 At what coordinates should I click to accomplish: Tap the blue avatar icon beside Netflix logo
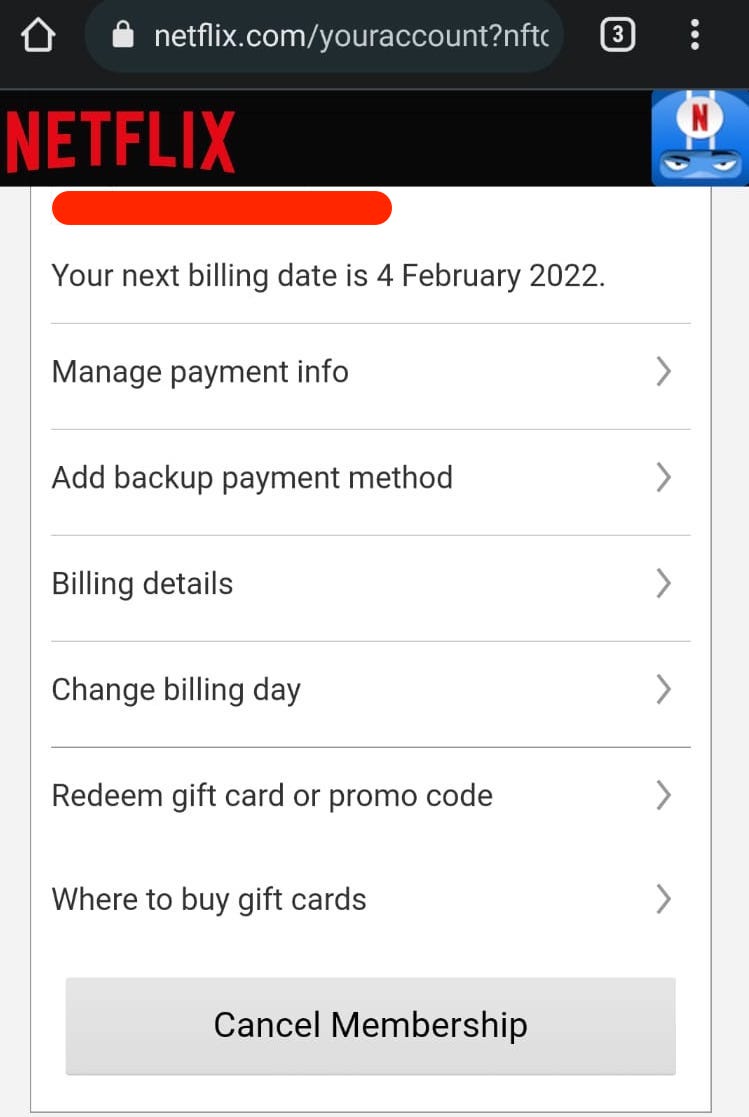tap(699, 137)
